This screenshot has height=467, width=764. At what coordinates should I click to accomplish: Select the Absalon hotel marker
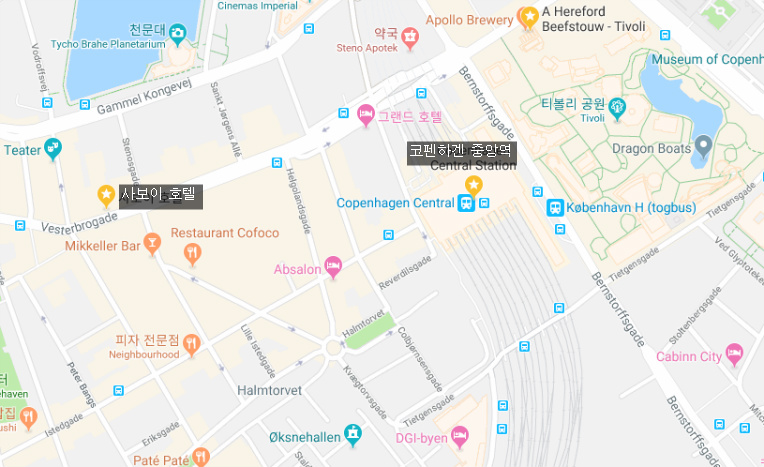click(333, 267)
